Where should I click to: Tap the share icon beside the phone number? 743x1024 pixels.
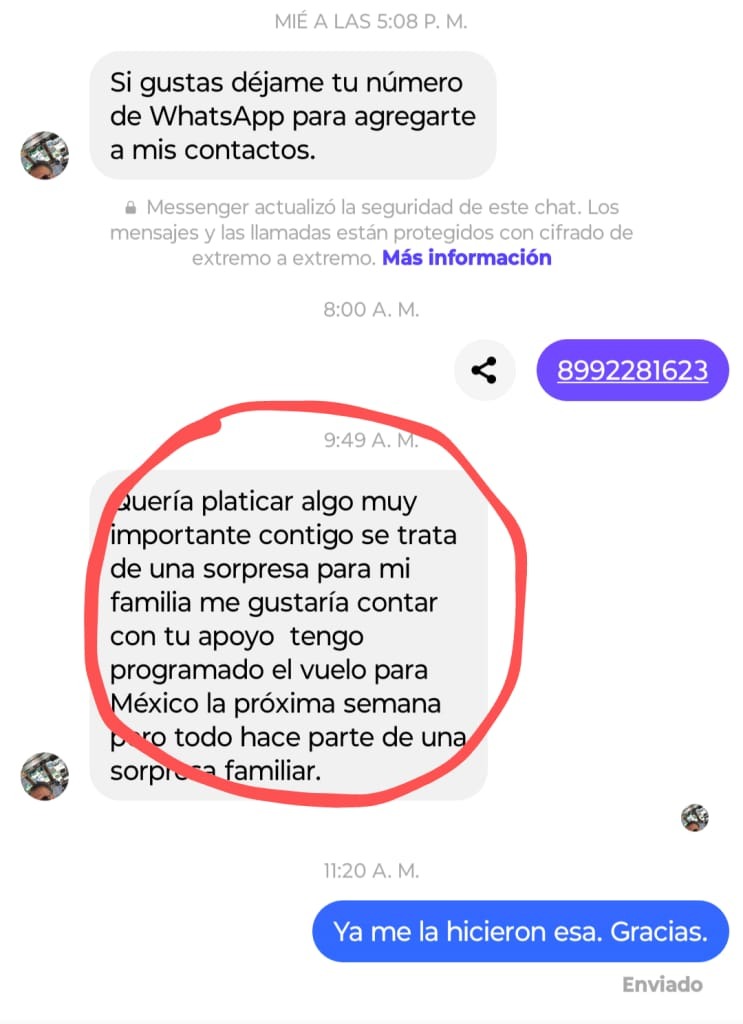point(484,371)
